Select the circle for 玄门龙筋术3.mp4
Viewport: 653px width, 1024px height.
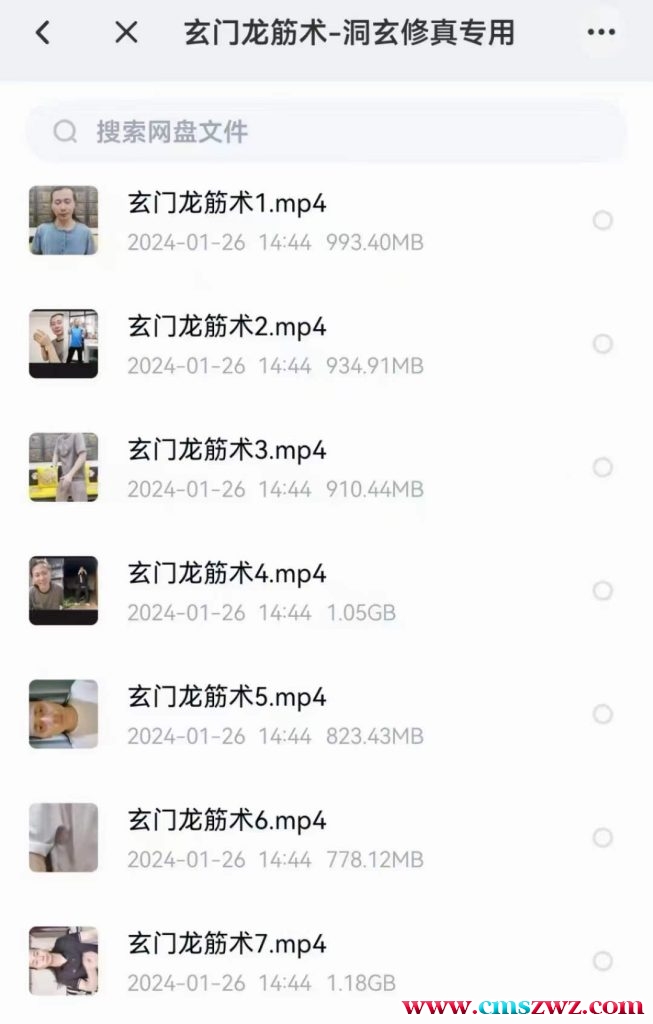[602, 467]
